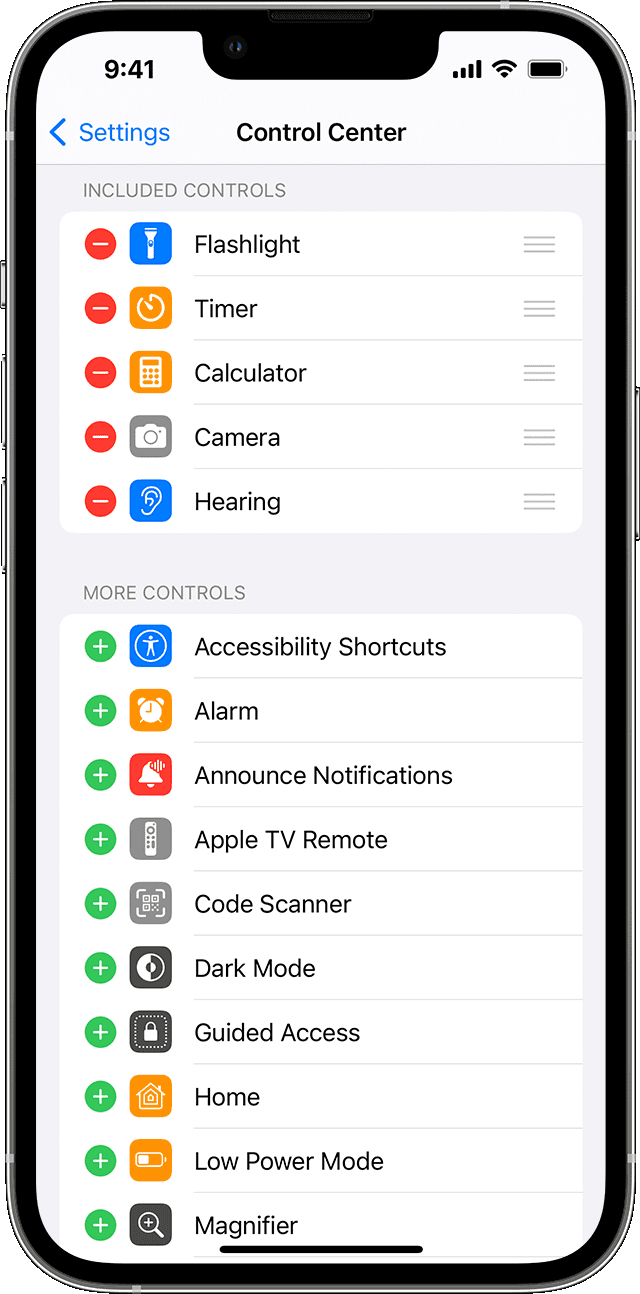Image resolution: width=640 pixels, height=1294 pixels.
Task: Add Dark Mode control
Action: pyautogui.click(x=100, y=968)
